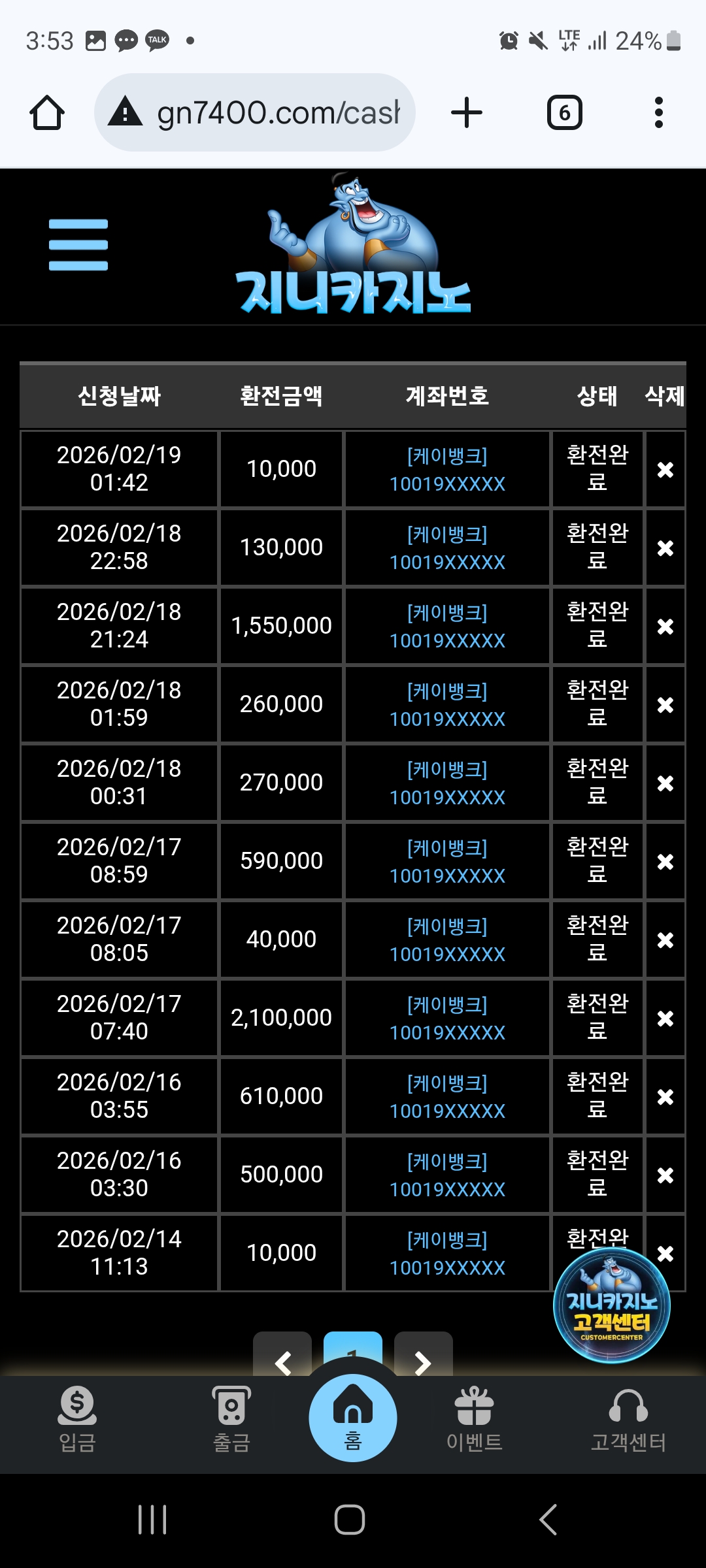The height and width of the screenshot is (1568, 706).
Task: Open the browser overflow menu
Action: [x=658, y=113]
